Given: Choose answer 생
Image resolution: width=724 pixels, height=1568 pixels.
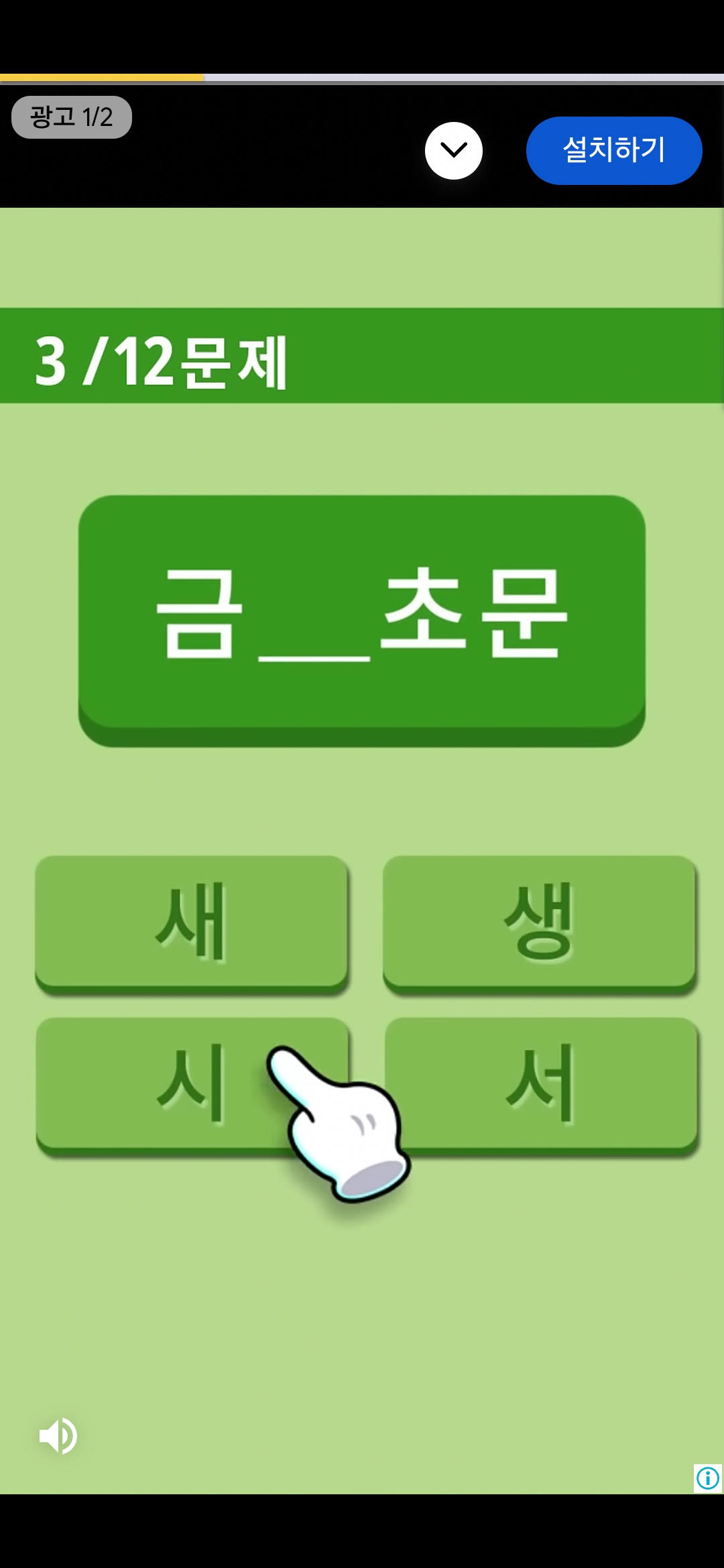Looking at the screenshot, I should click(539, 921).
